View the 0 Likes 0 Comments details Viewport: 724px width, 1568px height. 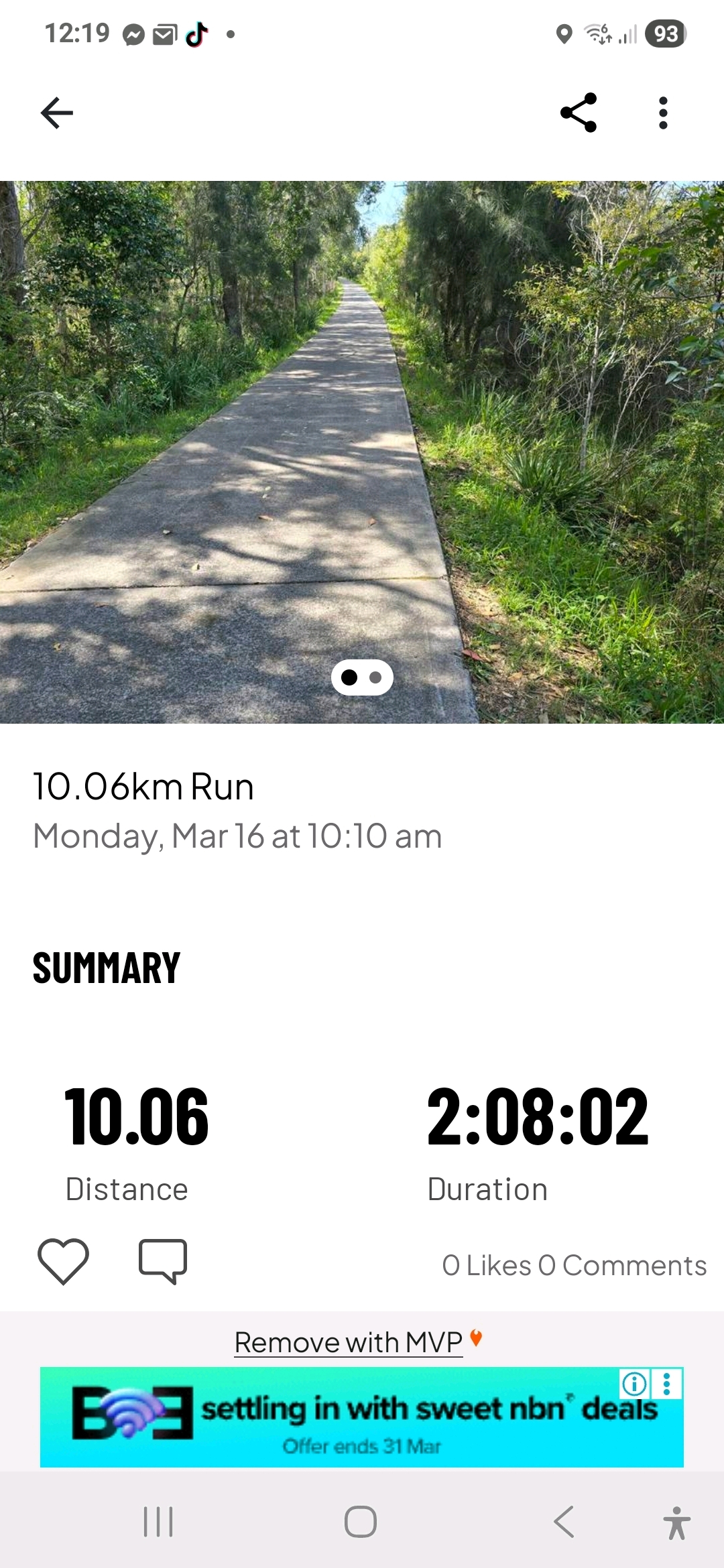pos(574,1266)
